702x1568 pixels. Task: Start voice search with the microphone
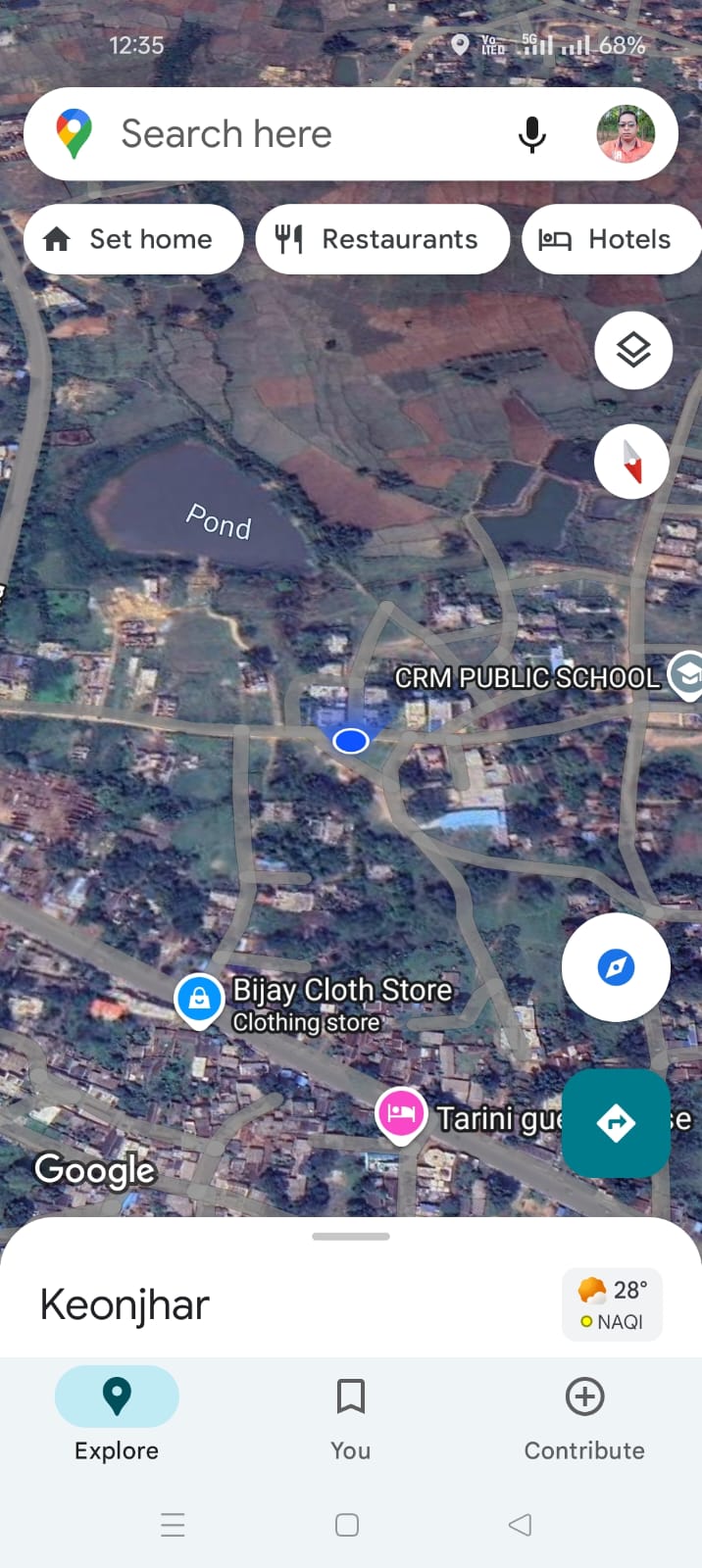(x=531, y=134)
